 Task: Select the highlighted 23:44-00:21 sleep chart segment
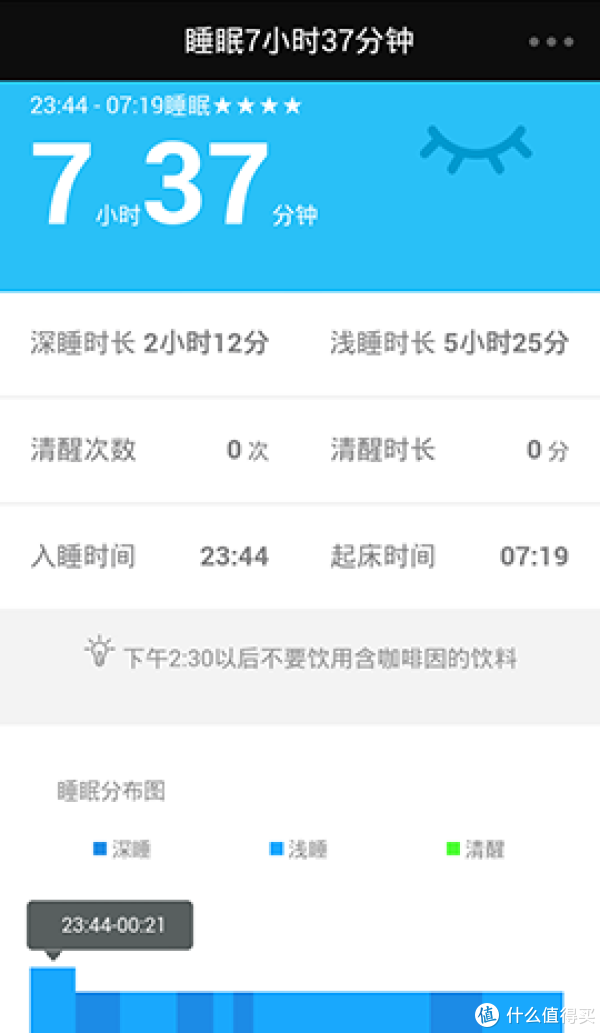53,1000
